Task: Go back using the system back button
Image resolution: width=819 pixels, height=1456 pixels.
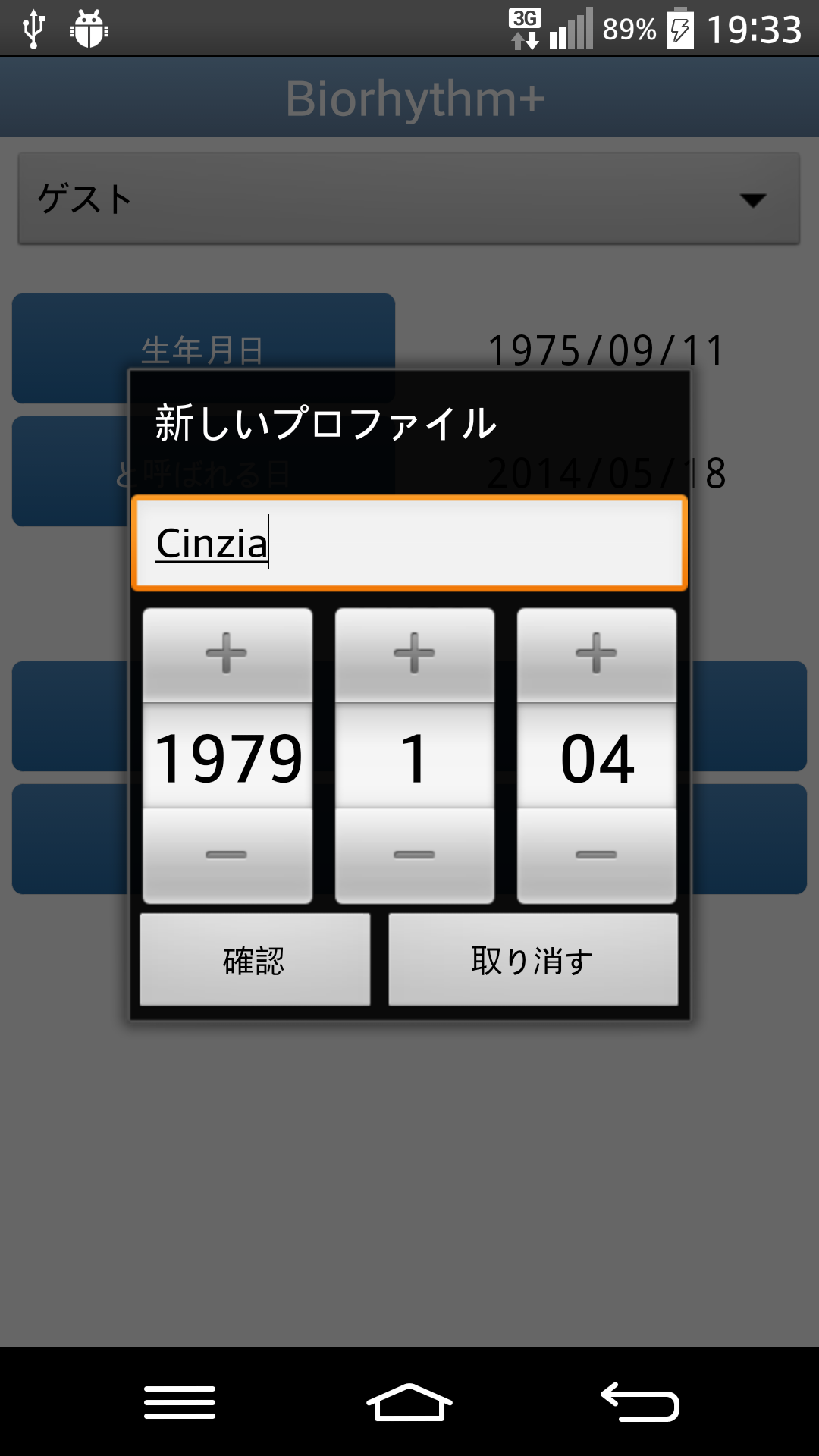Action: [x=639, y=1402]
